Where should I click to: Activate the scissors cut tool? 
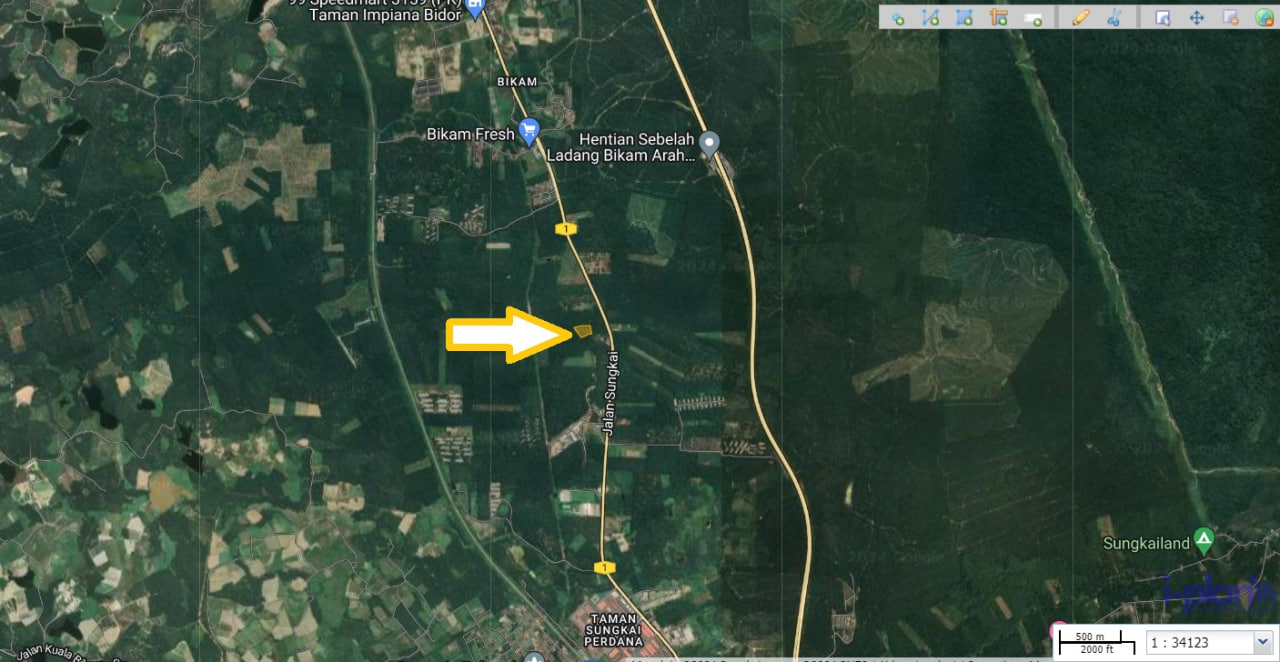pos(1115,18)
